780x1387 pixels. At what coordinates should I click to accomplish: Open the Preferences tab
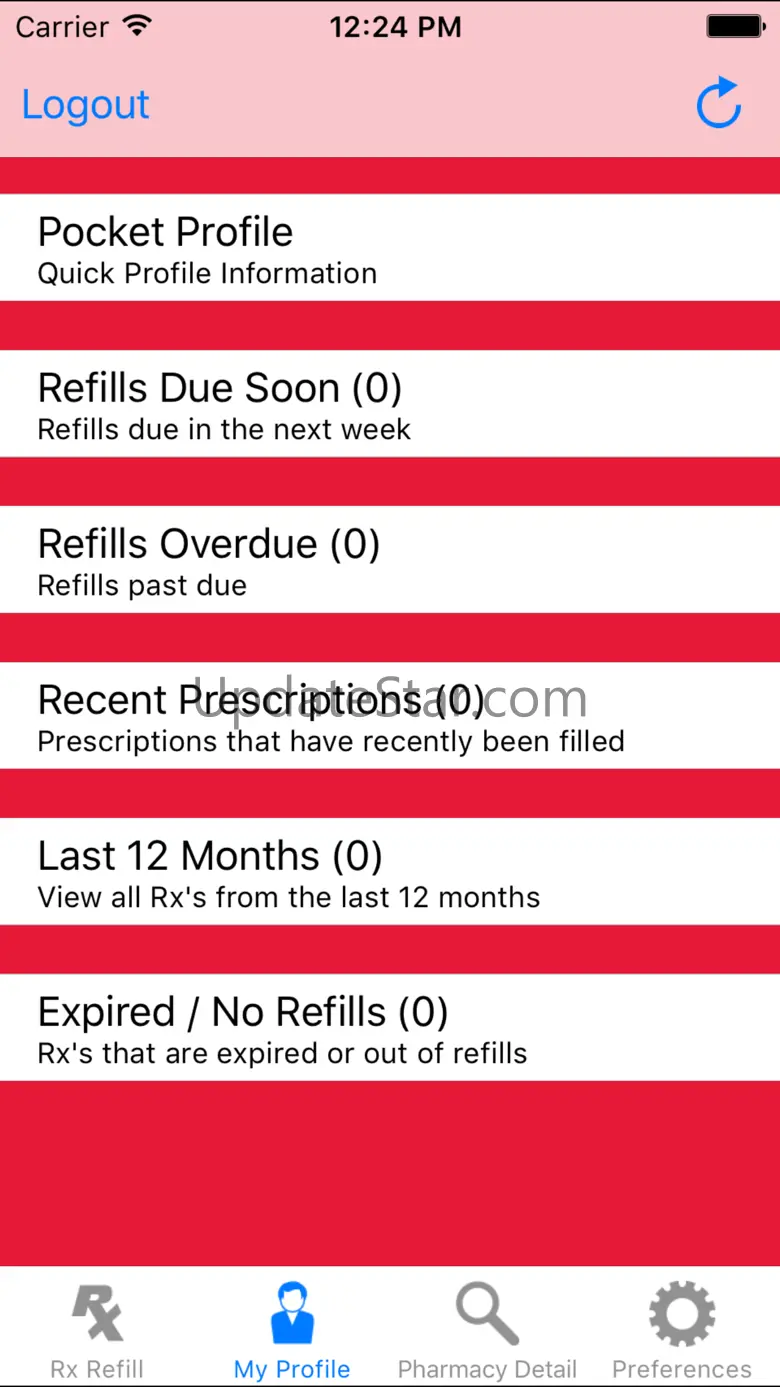[x=682, y=1328]
